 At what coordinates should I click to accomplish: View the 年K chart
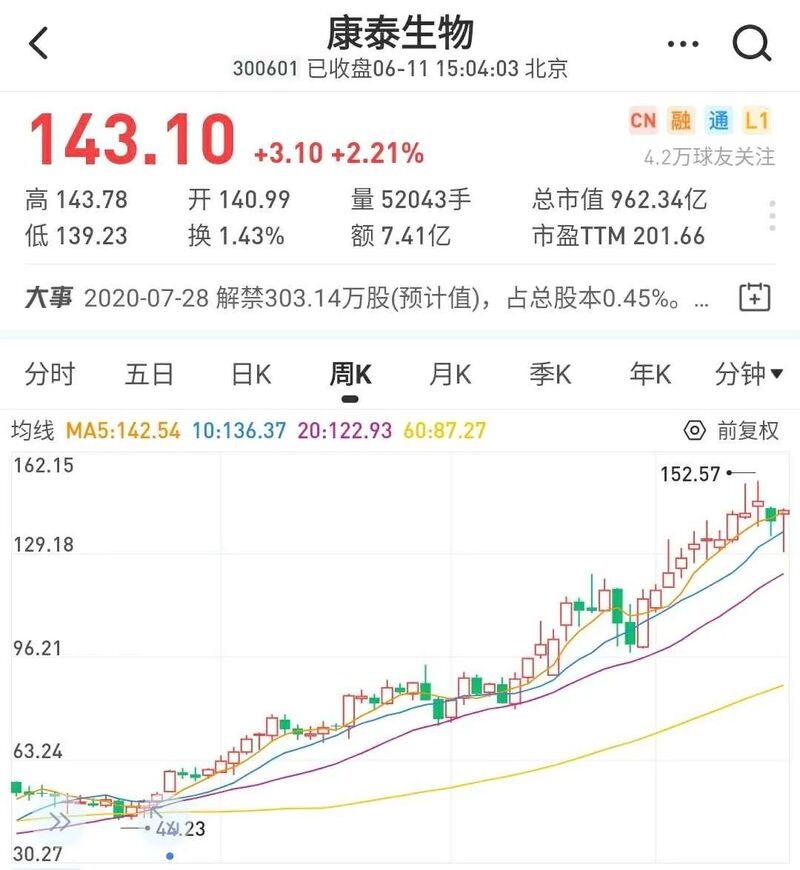click(649, 375)
